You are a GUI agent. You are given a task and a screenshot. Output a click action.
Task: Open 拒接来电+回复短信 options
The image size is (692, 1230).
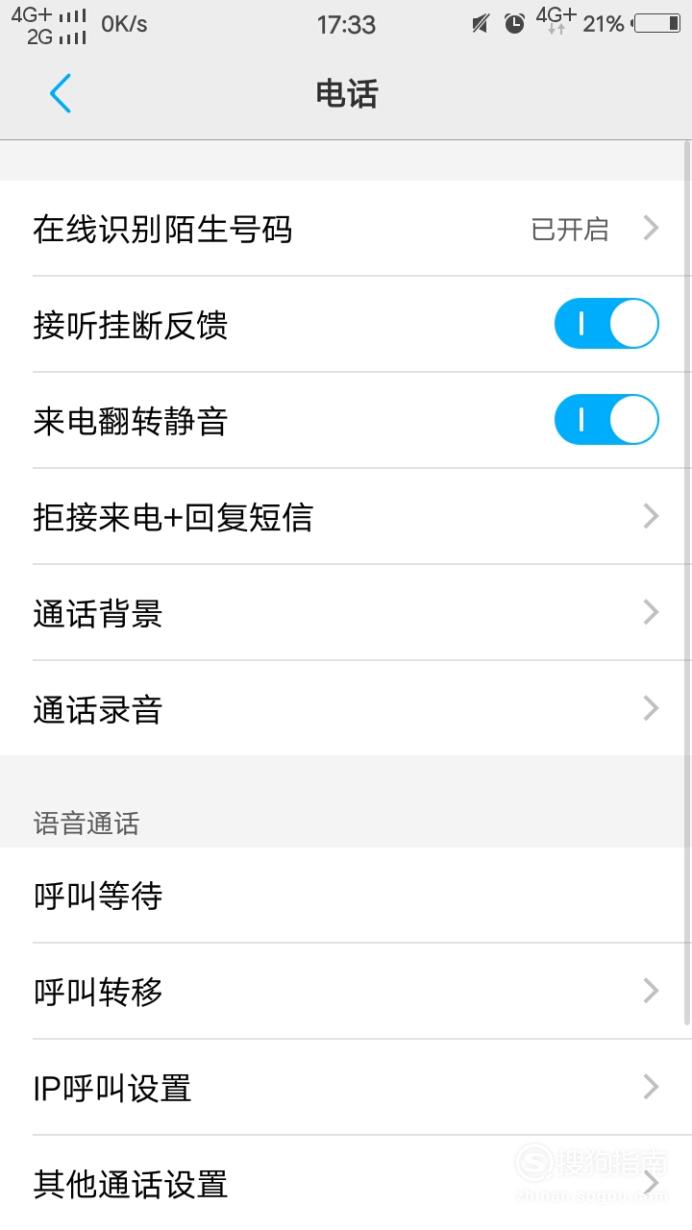[346, 516]
